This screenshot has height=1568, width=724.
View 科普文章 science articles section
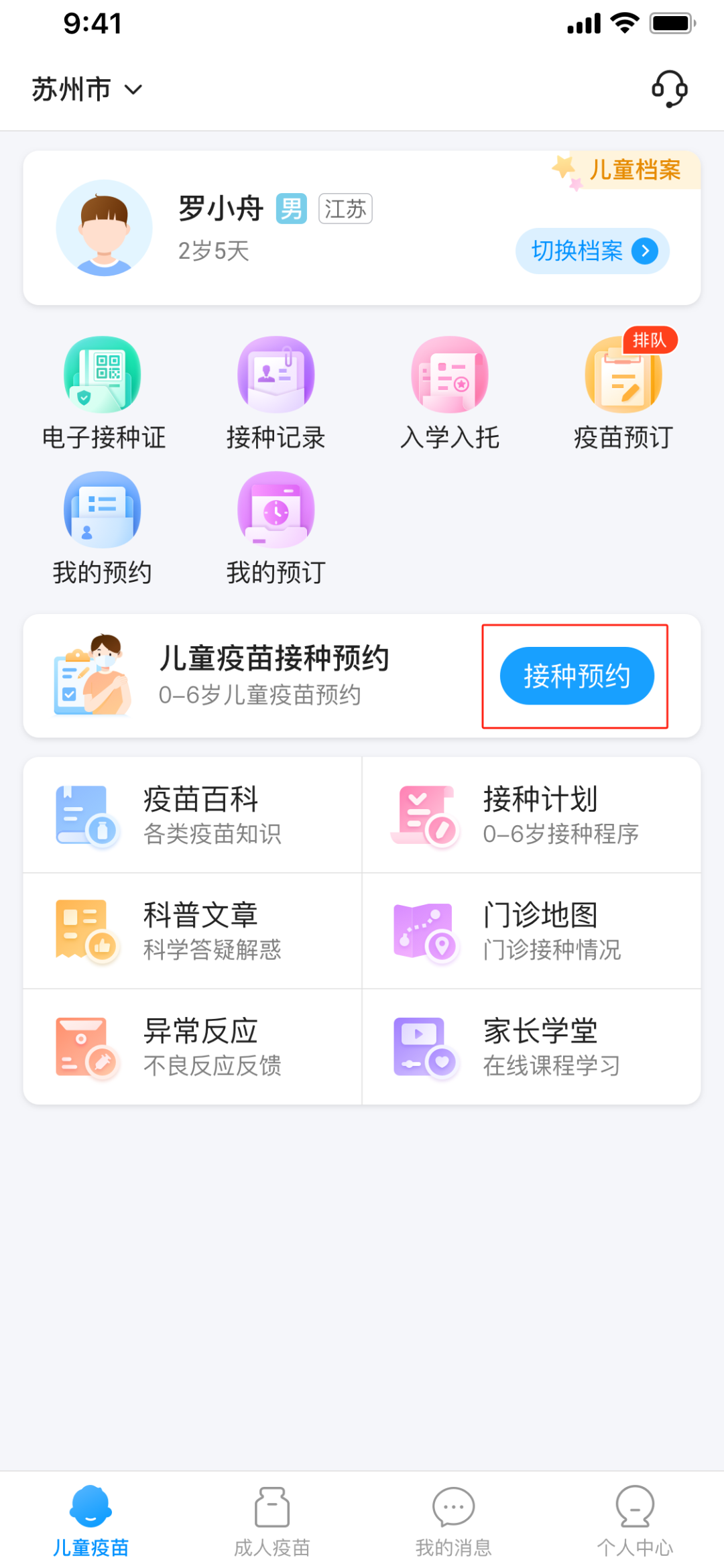coord(191,930)
